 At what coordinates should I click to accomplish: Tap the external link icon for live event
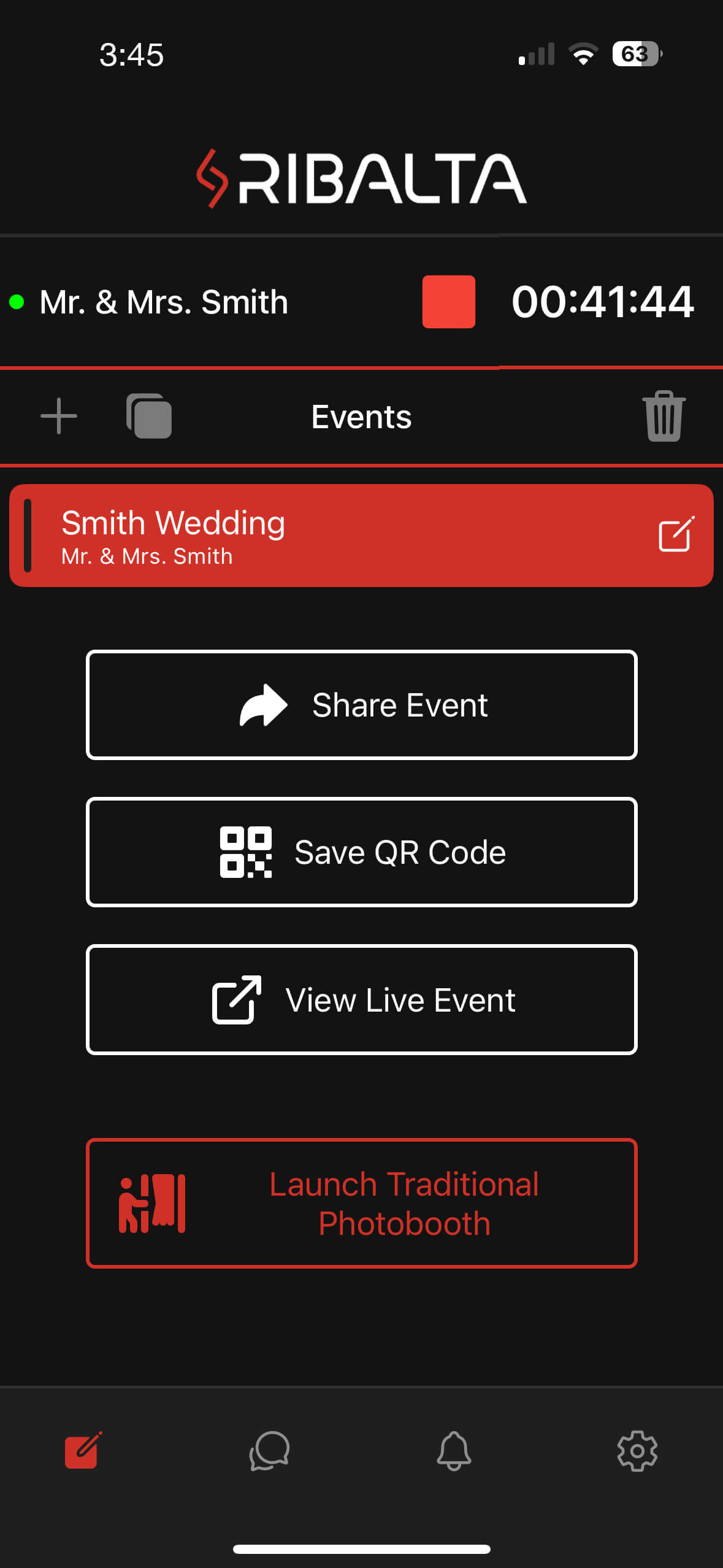pyautogui.click(x=237, y=1000)
